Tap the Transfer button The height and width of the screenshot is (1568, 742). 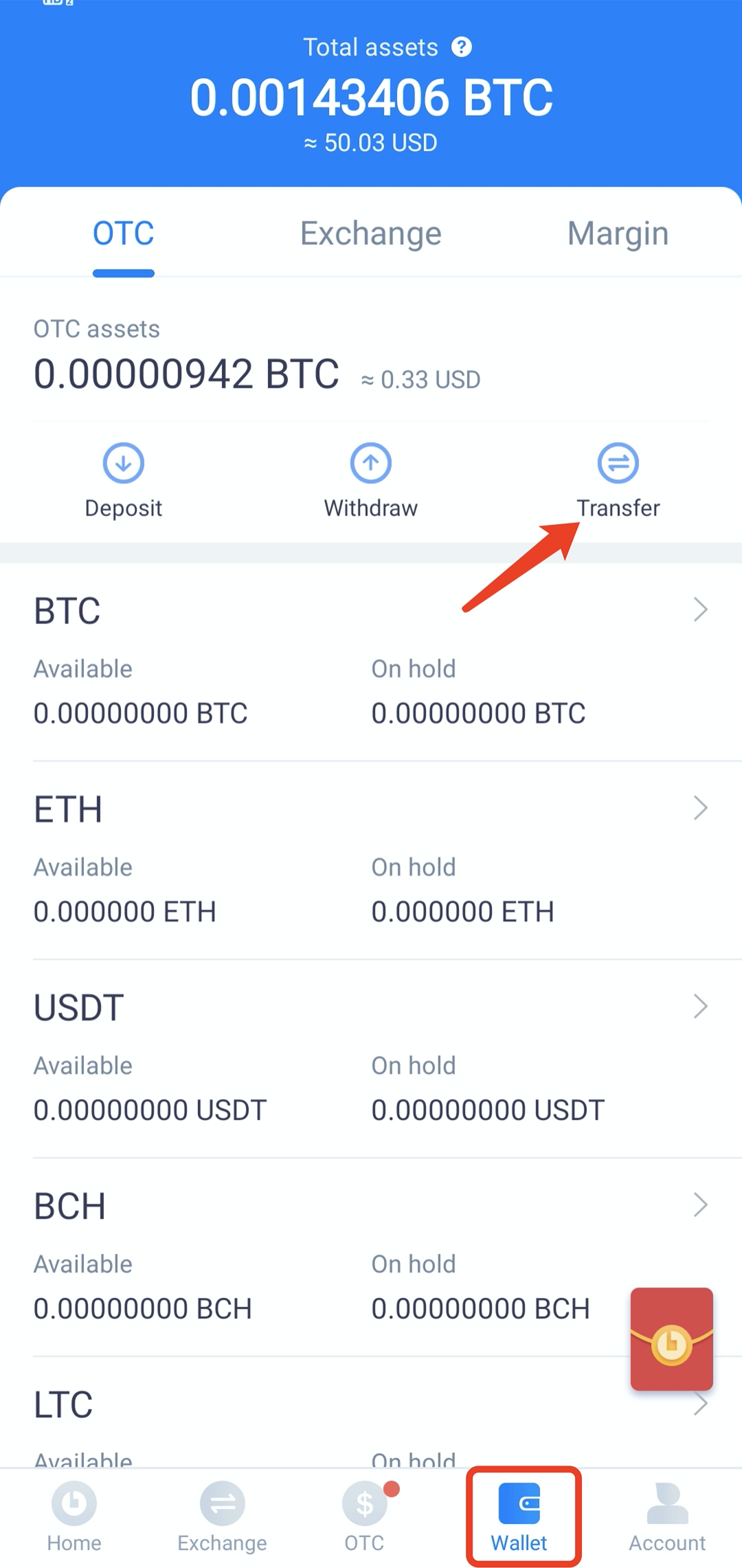coord(618,481)
